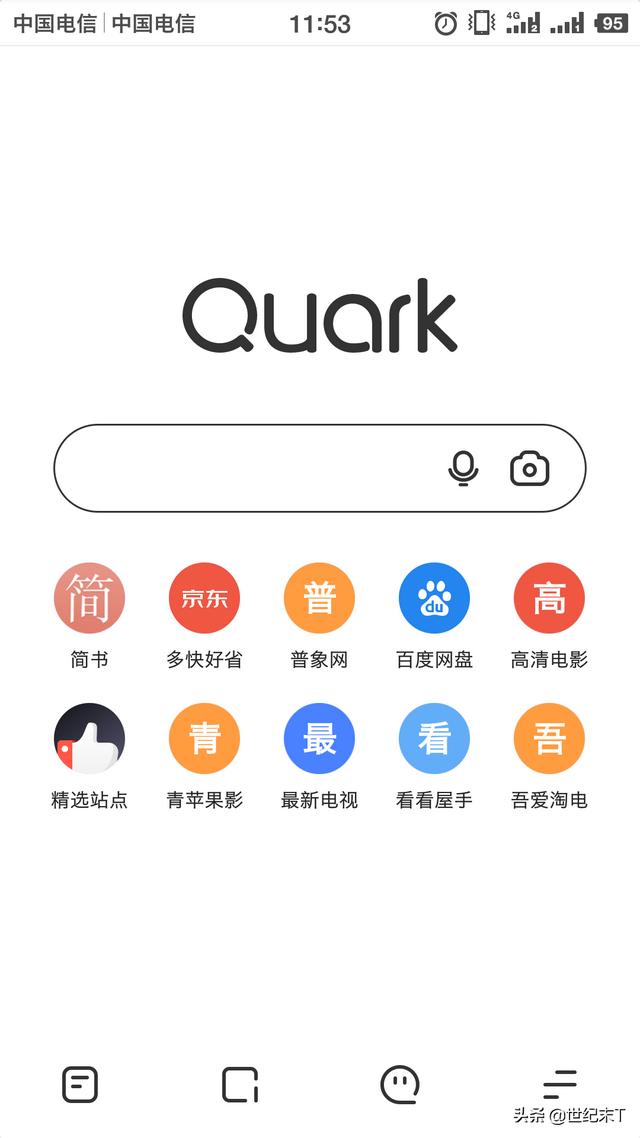Screen dimensions: 640x1138
Task: Open the smiley face assistant icon
Action: coord(400,1084)
